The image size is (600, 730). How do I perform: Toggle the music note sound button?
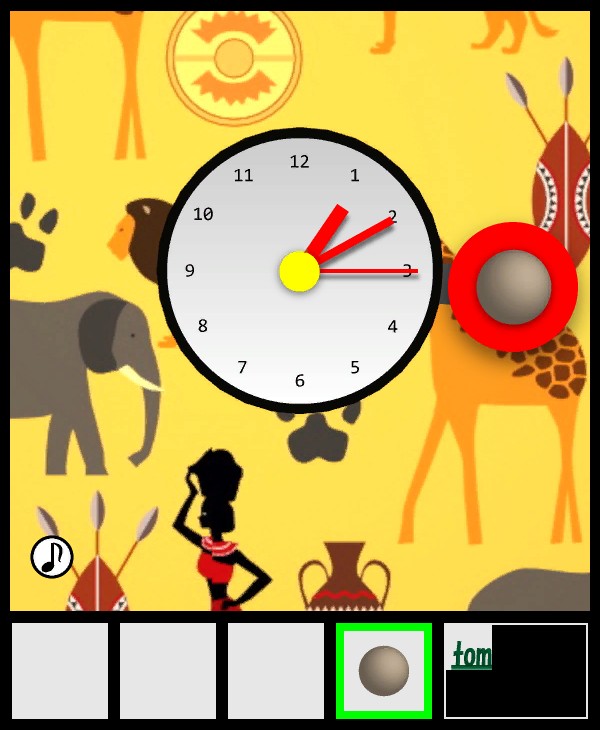[x=52, y=557]
